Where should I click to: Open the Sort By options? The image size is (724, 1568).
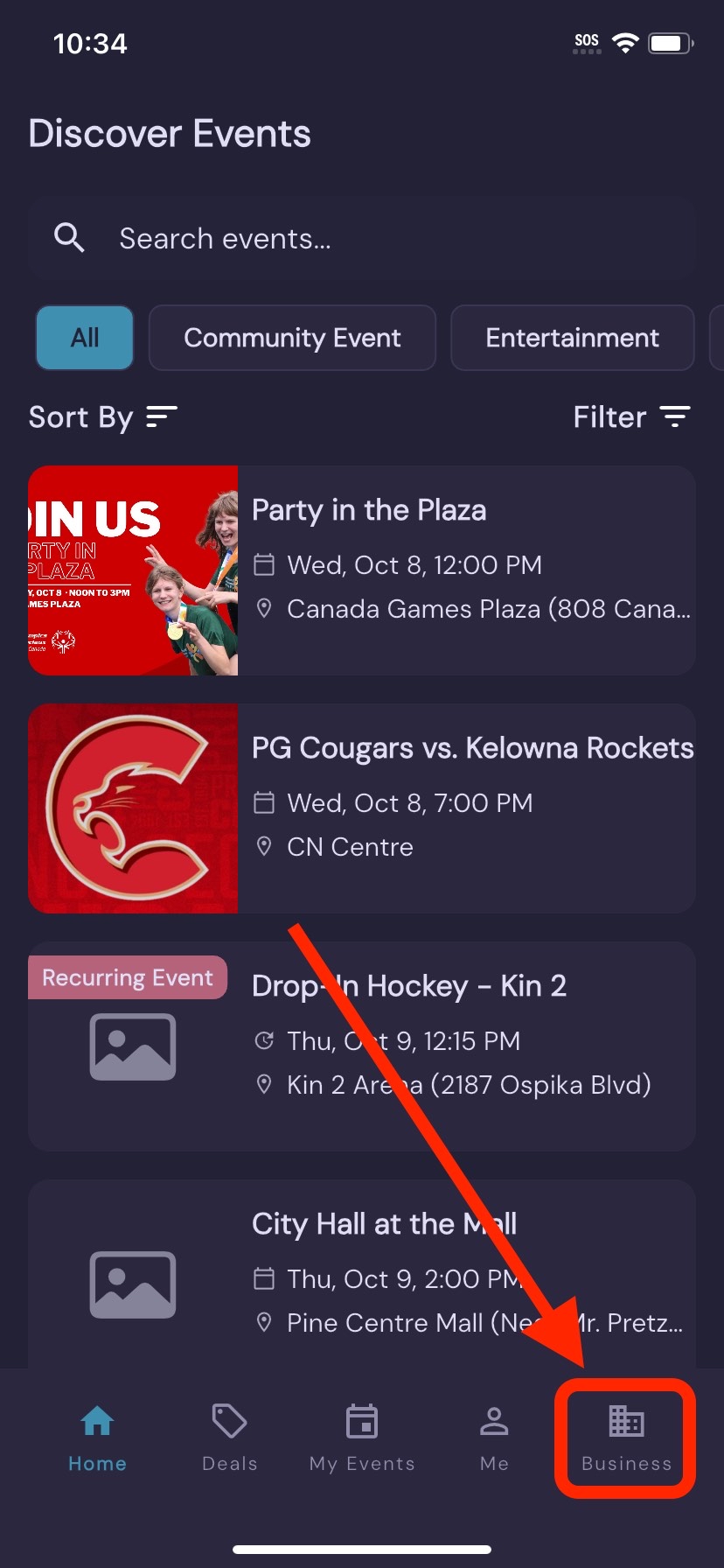click(x=103, y=417)
